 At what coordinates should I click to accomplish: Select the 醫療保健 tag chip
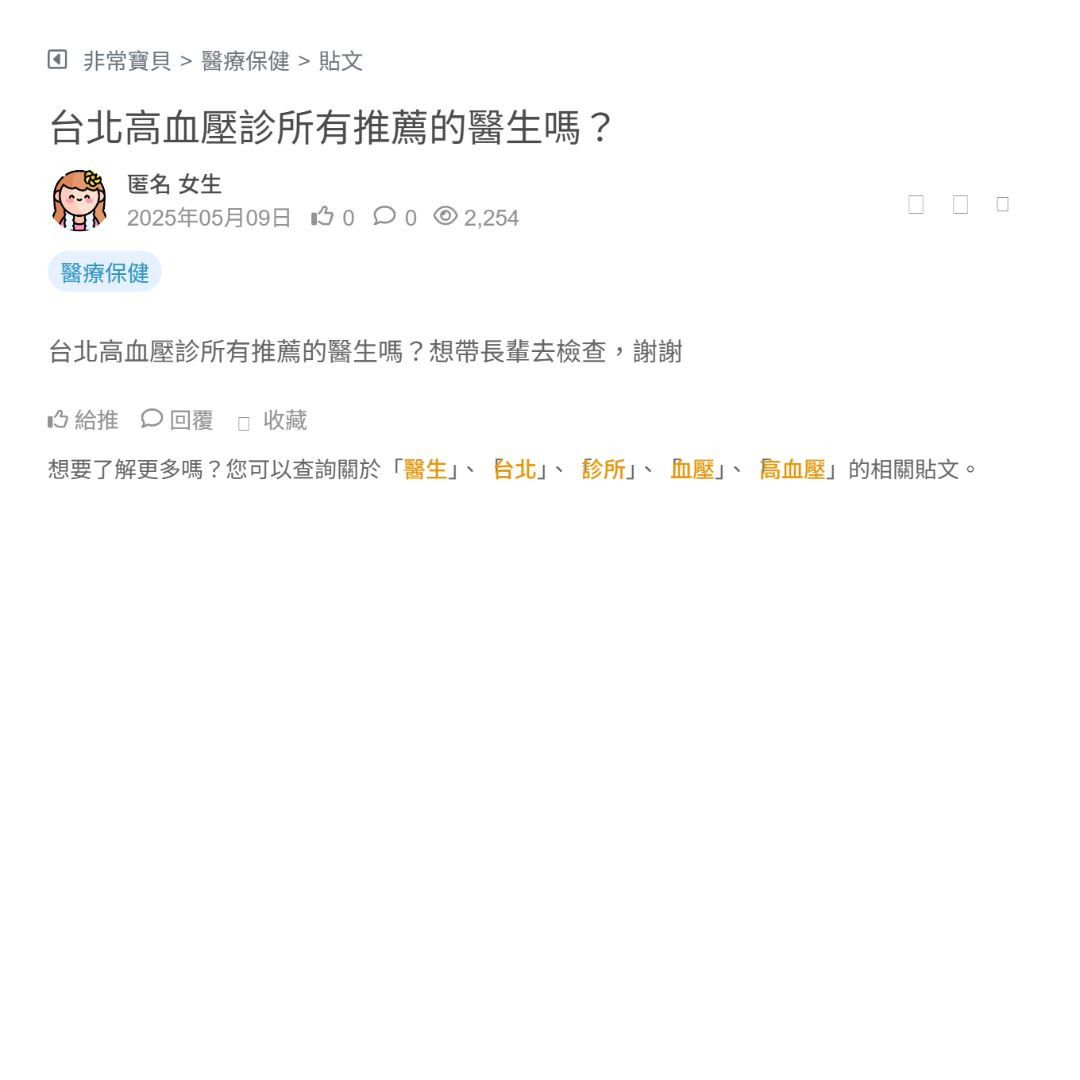pos(105,272)
